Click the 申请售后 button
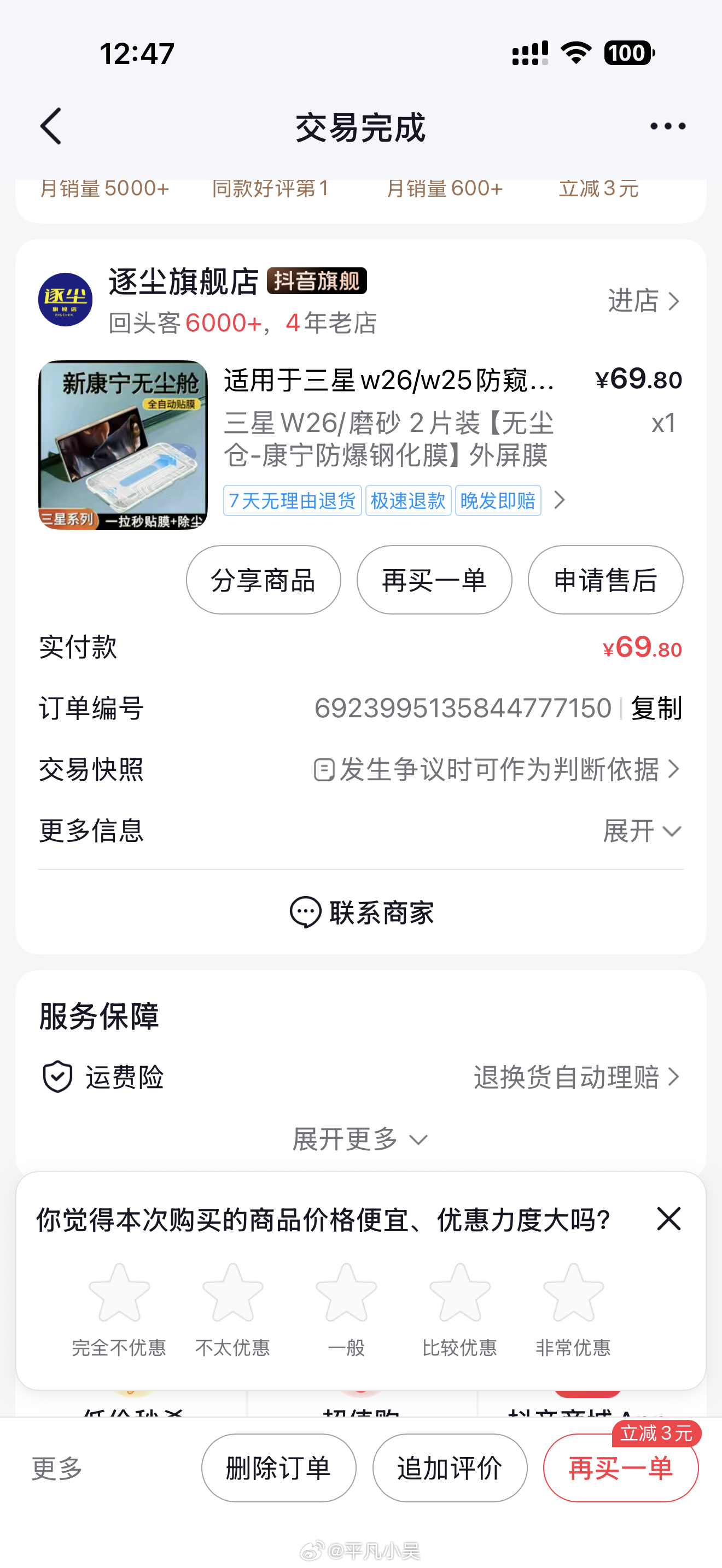722x1568 pixels. (605, 580)
